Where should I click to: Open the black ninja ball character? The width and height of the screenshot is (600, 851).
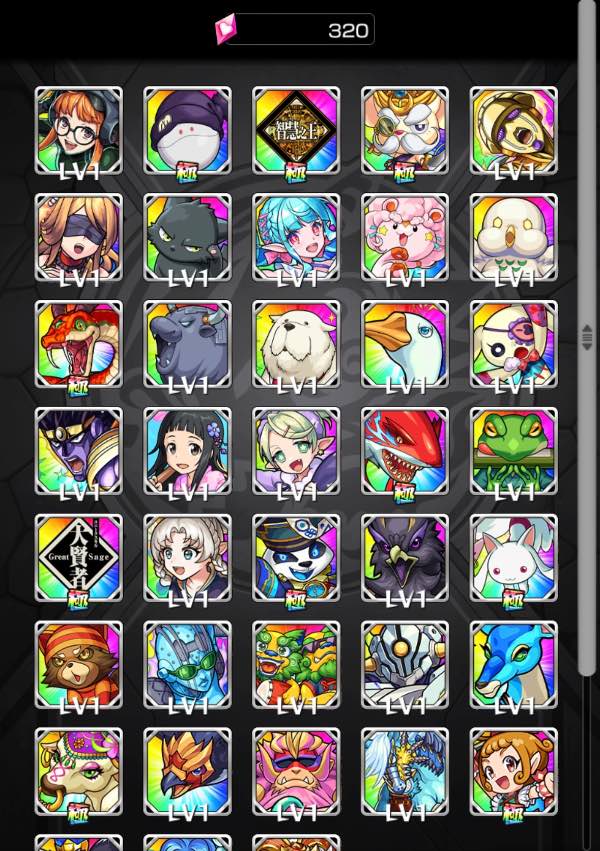tap(187, 131)
